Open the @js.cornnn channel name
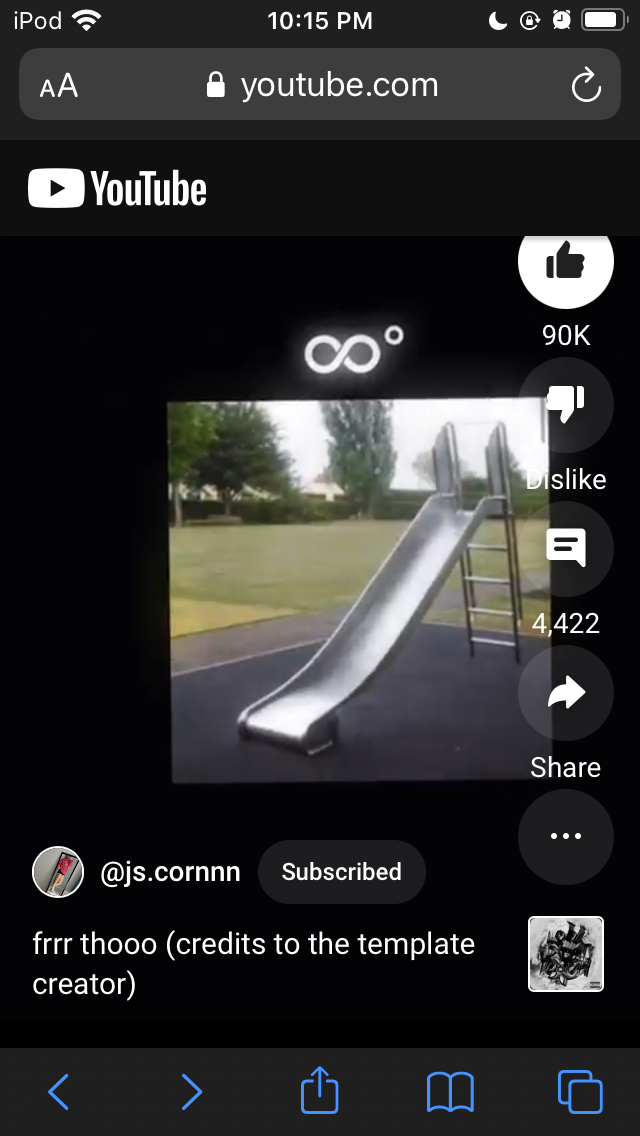Viewport: 640px width, 1136px height. pyautogui.click(x=170, y=872)
